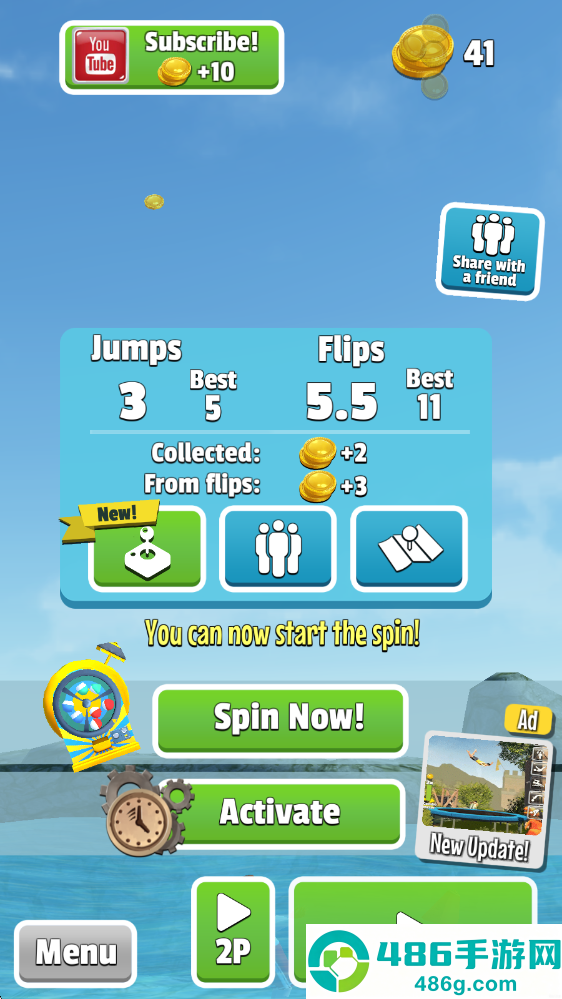Open the three-people characters button
The height and width of the screenshot is (999, 562).
[x=278, y=549]
